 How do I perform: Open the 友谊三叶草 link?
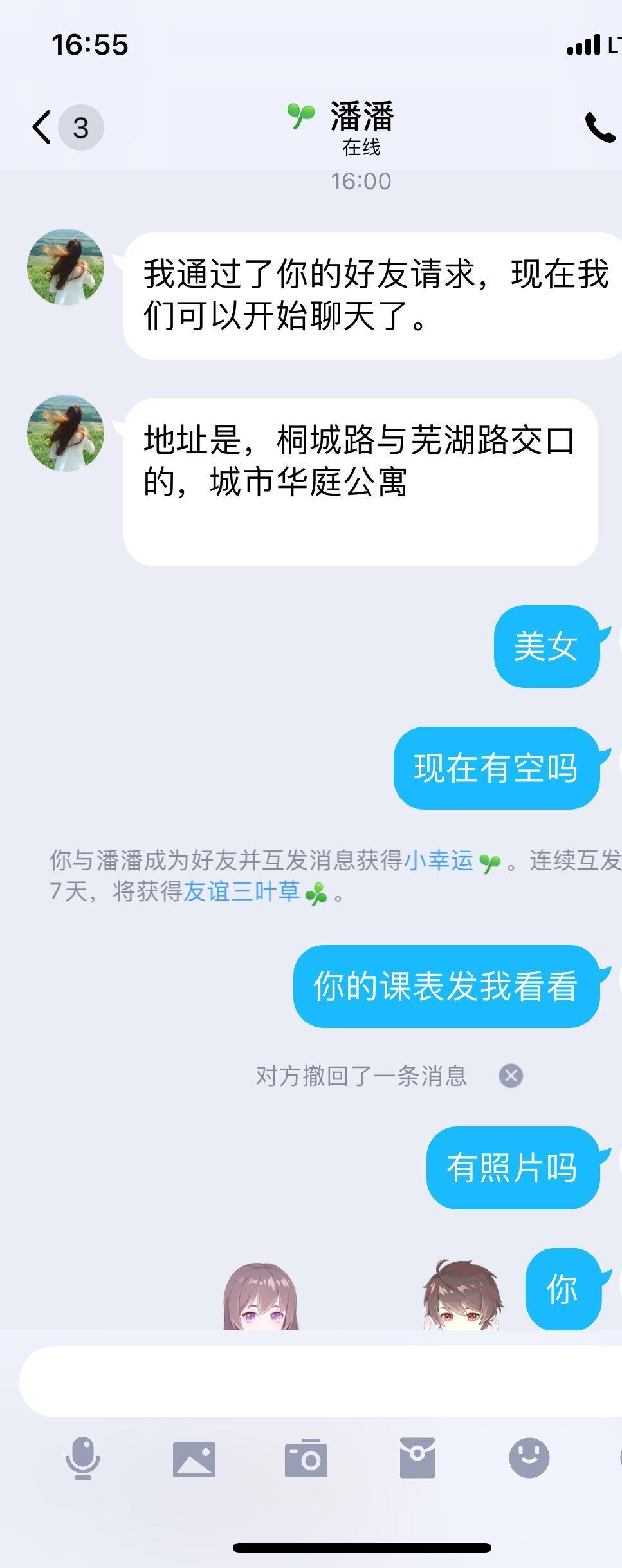point(242,892)
